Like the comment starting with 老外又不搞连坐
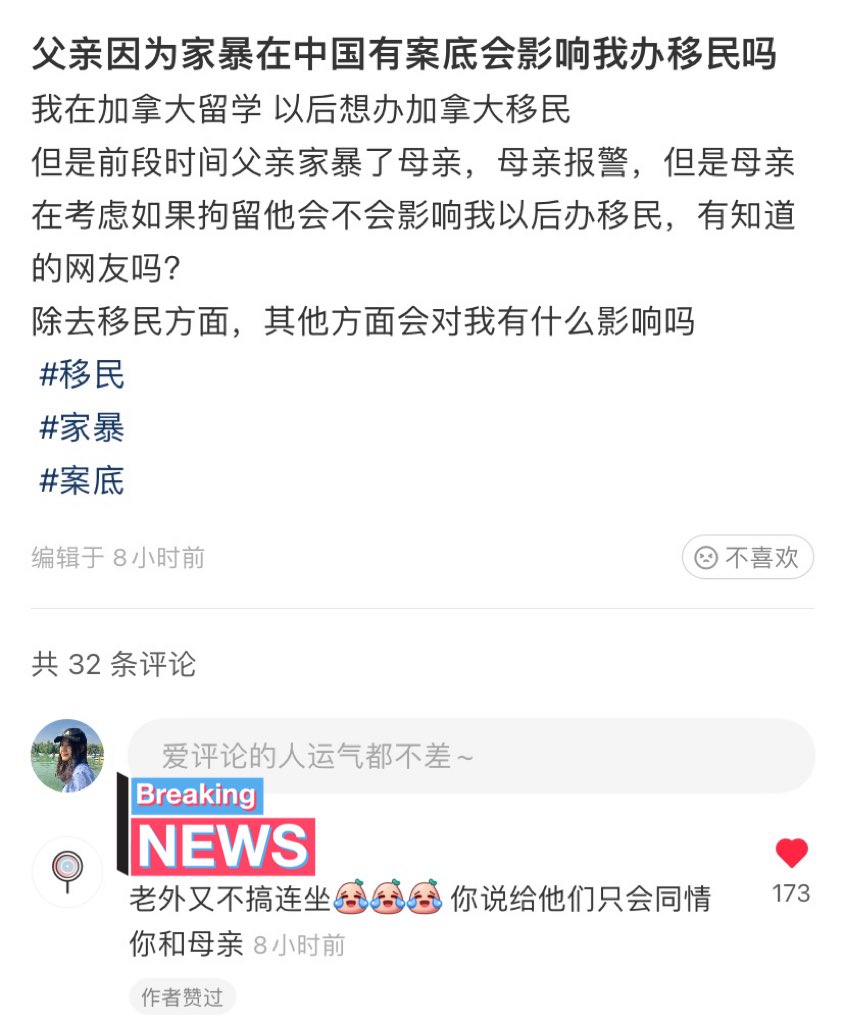844x1023 pixels. [791, 853]
